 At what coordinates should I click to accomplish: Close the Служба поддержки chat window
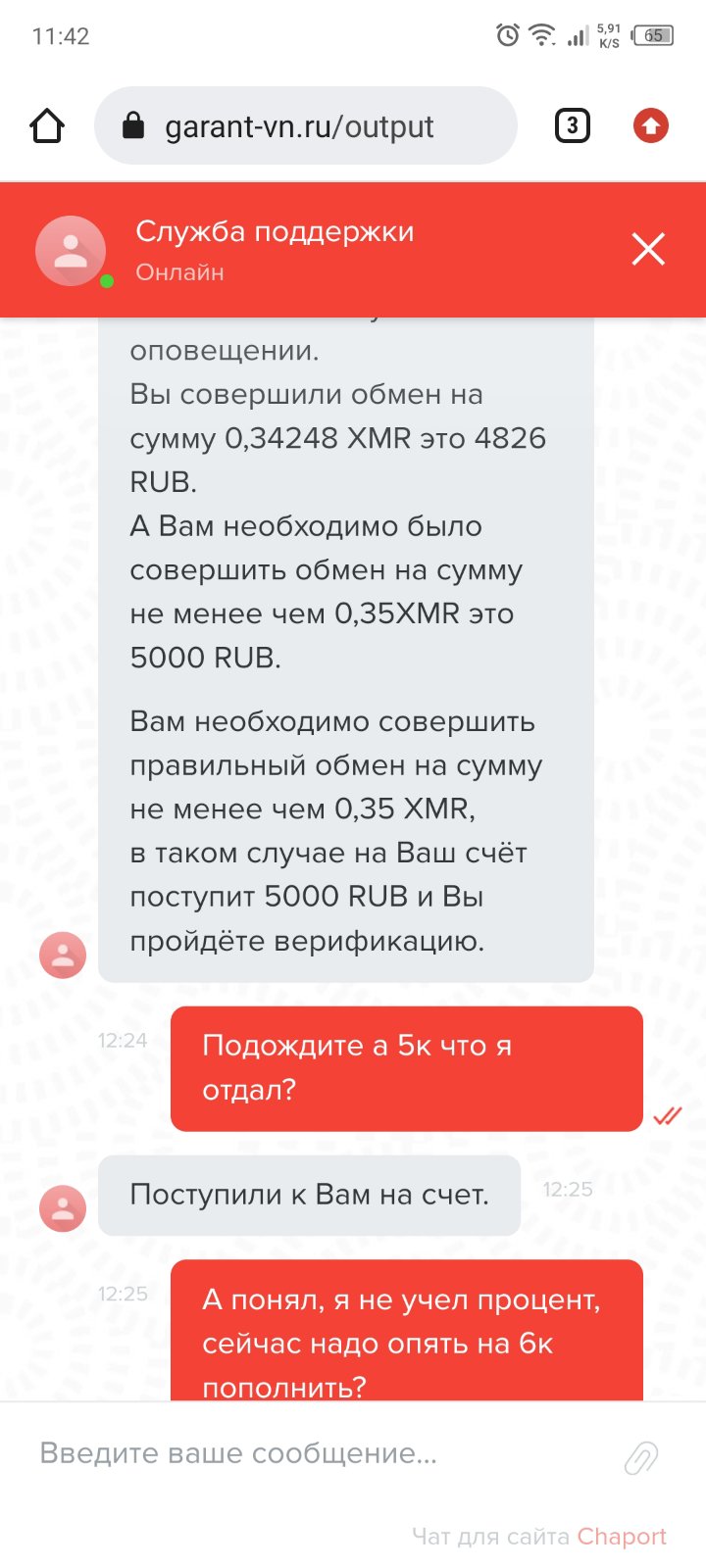pos(648,249)
